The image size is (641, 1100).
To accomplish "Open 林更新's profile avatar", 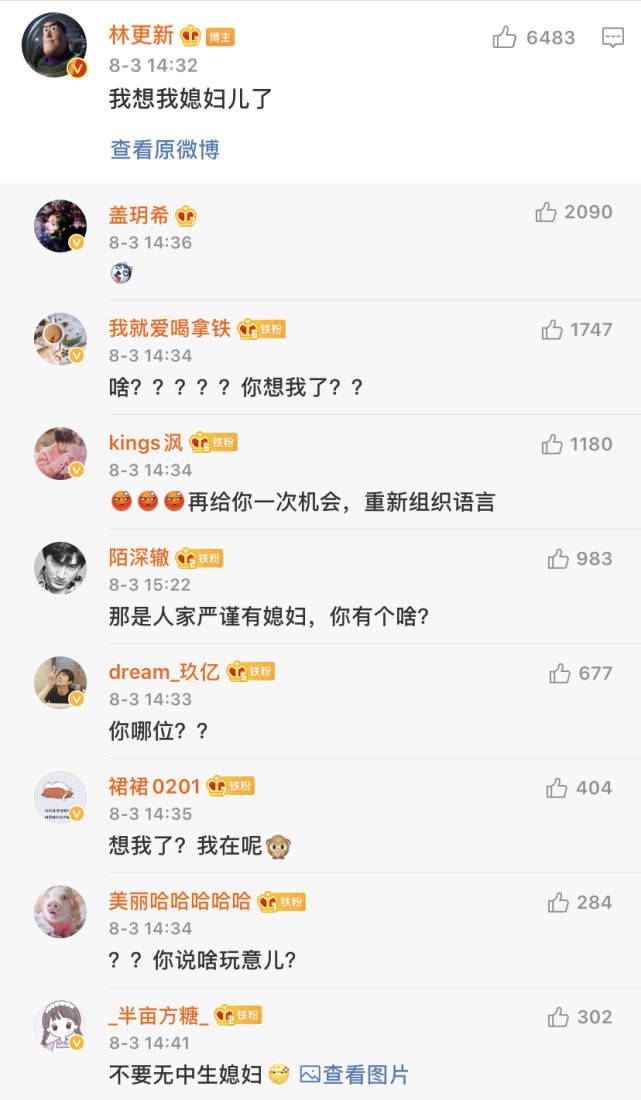I will click(x=55, y=45).
